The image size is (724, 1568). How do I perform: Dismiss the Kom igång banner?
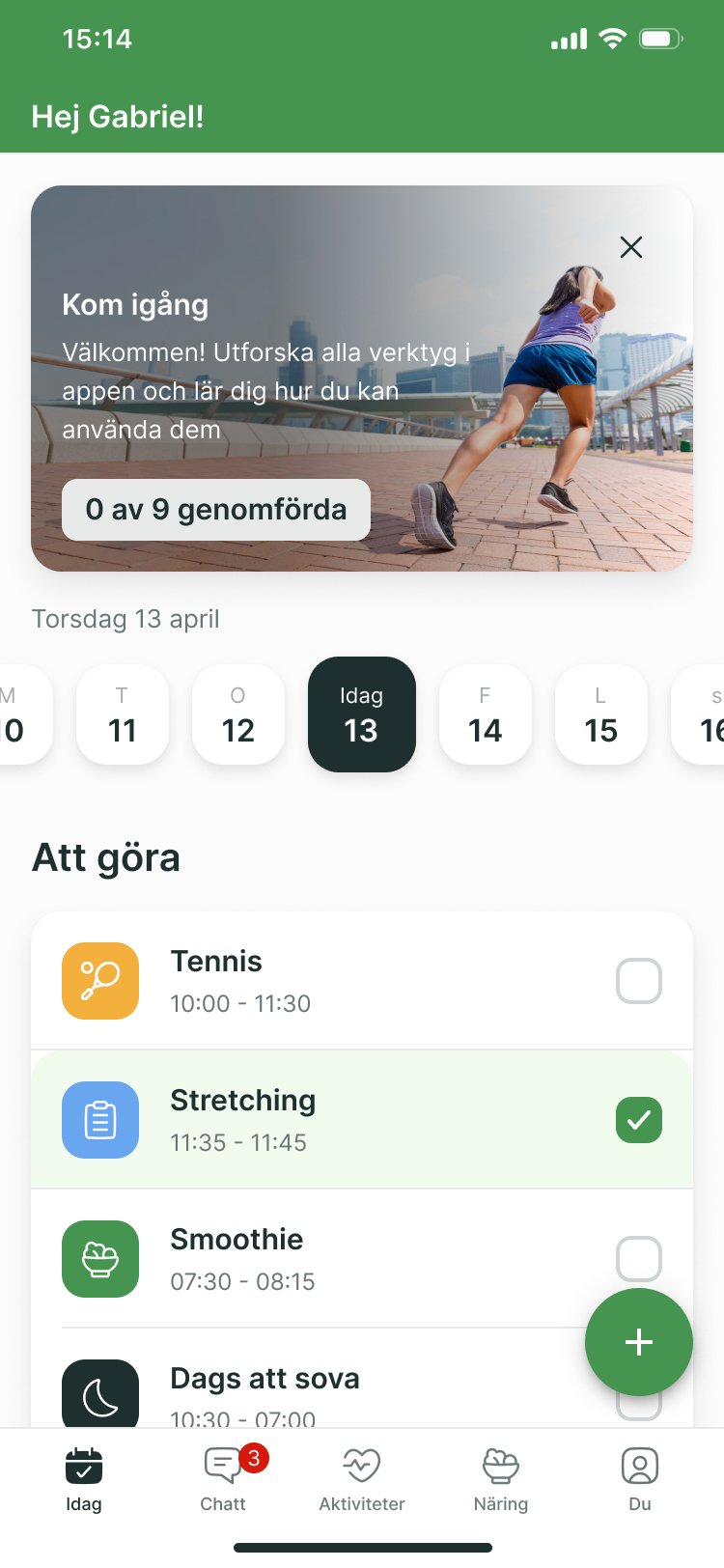point(631,247)
